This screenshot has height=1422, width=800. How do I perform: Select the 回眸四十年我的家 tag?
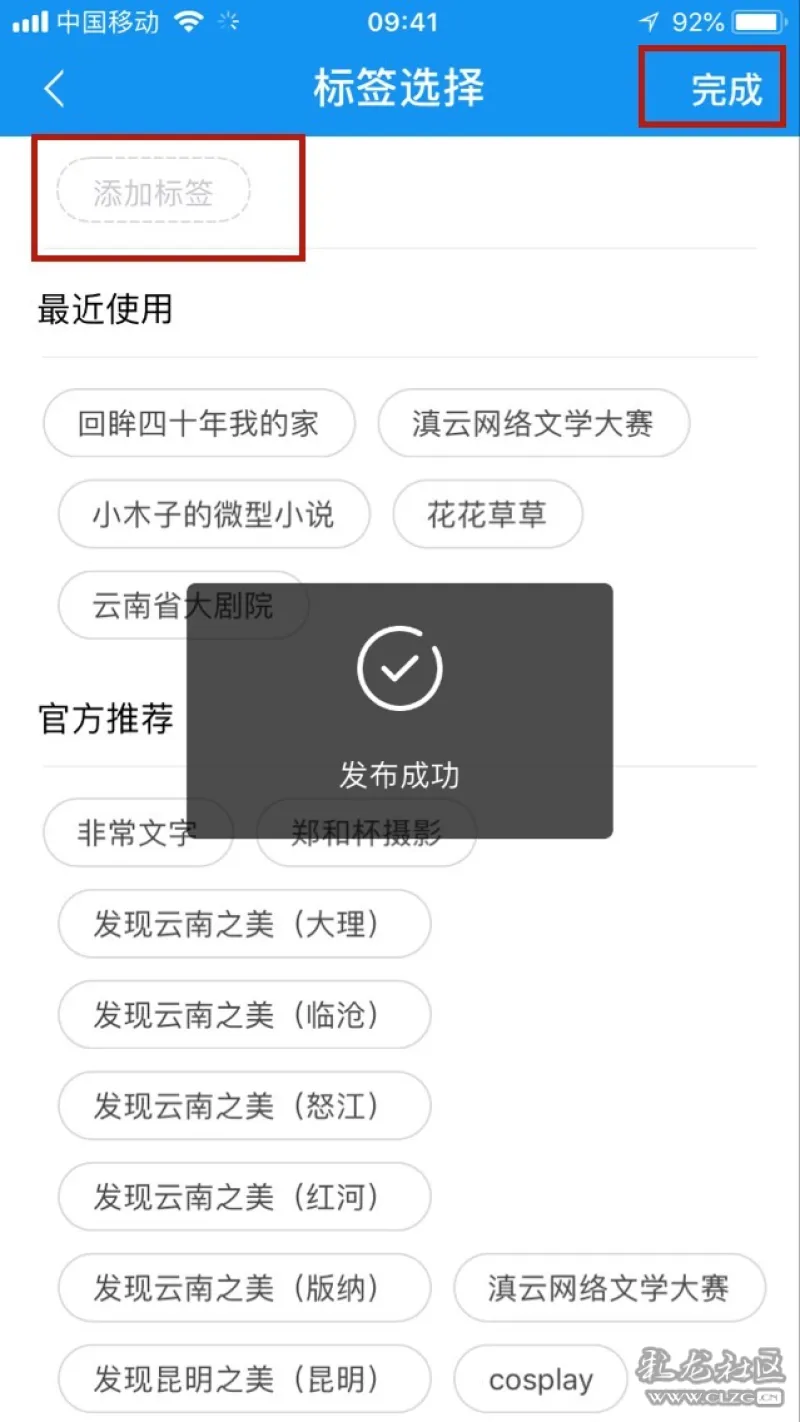199,423
